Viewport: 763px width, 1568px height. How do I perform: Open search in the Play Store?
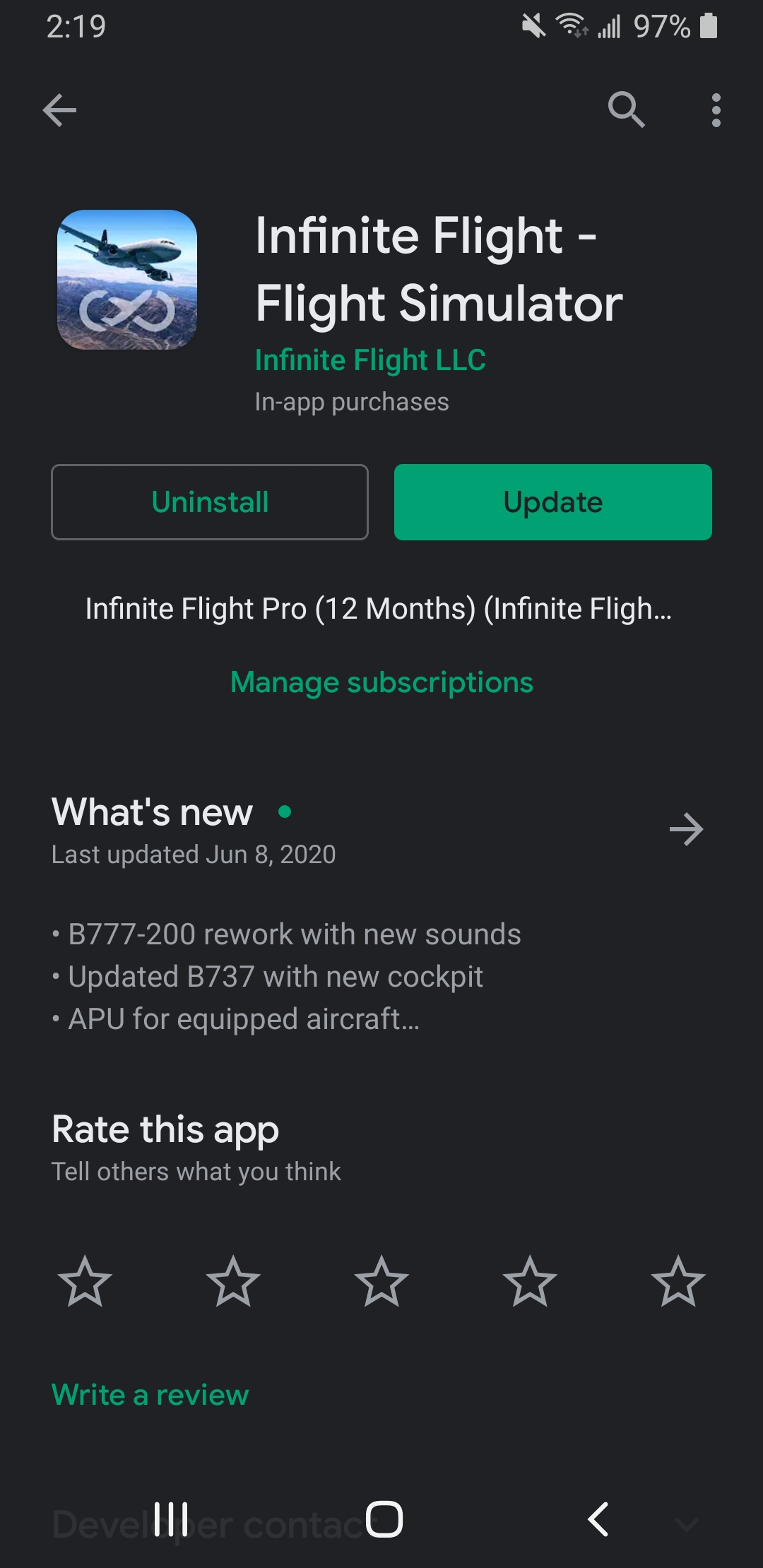pos(626,110)
